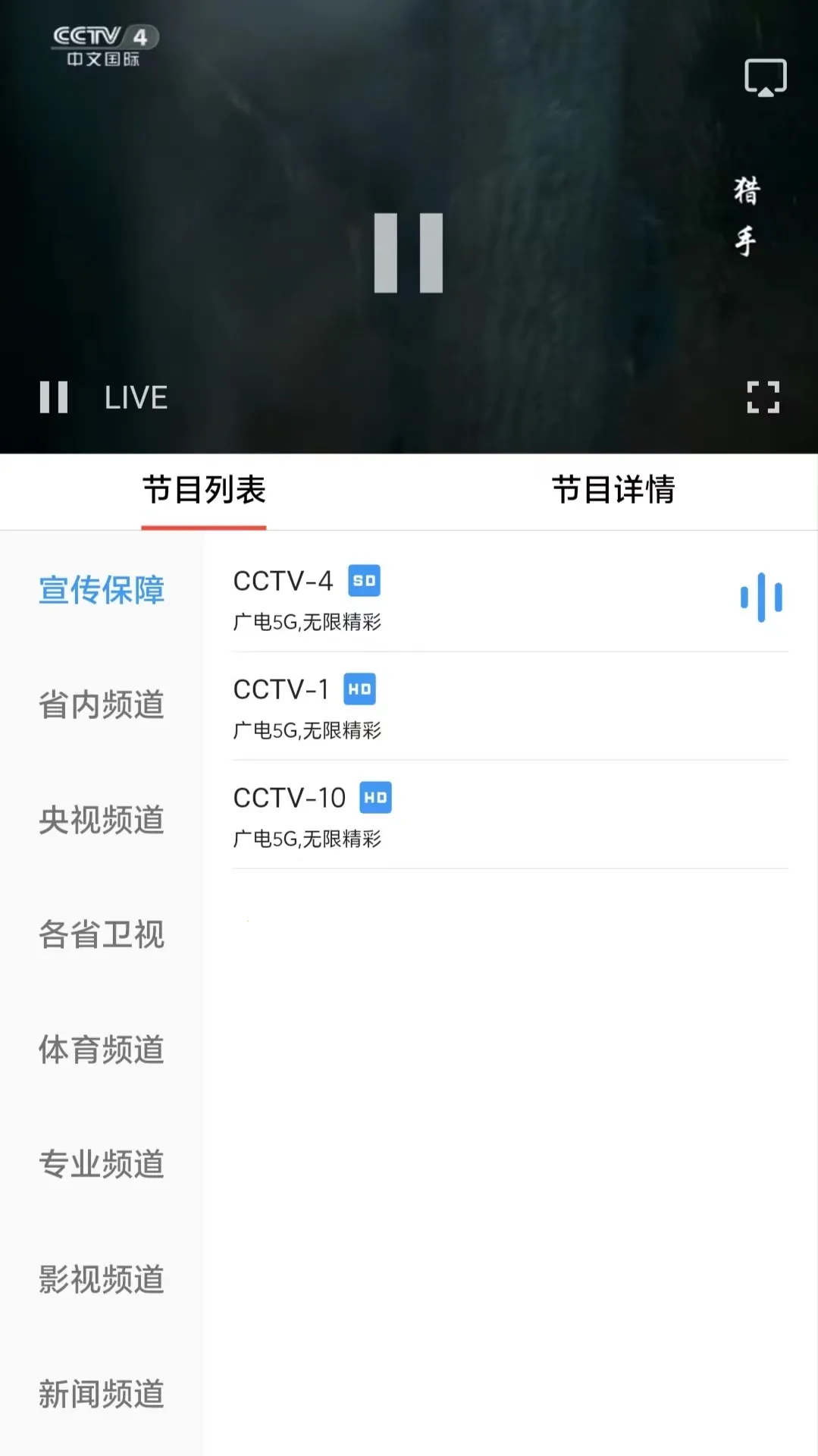Viewport: 818px width, 1456px height.
Task: Open the 新闻频道 category
Action: point(102,1394)
